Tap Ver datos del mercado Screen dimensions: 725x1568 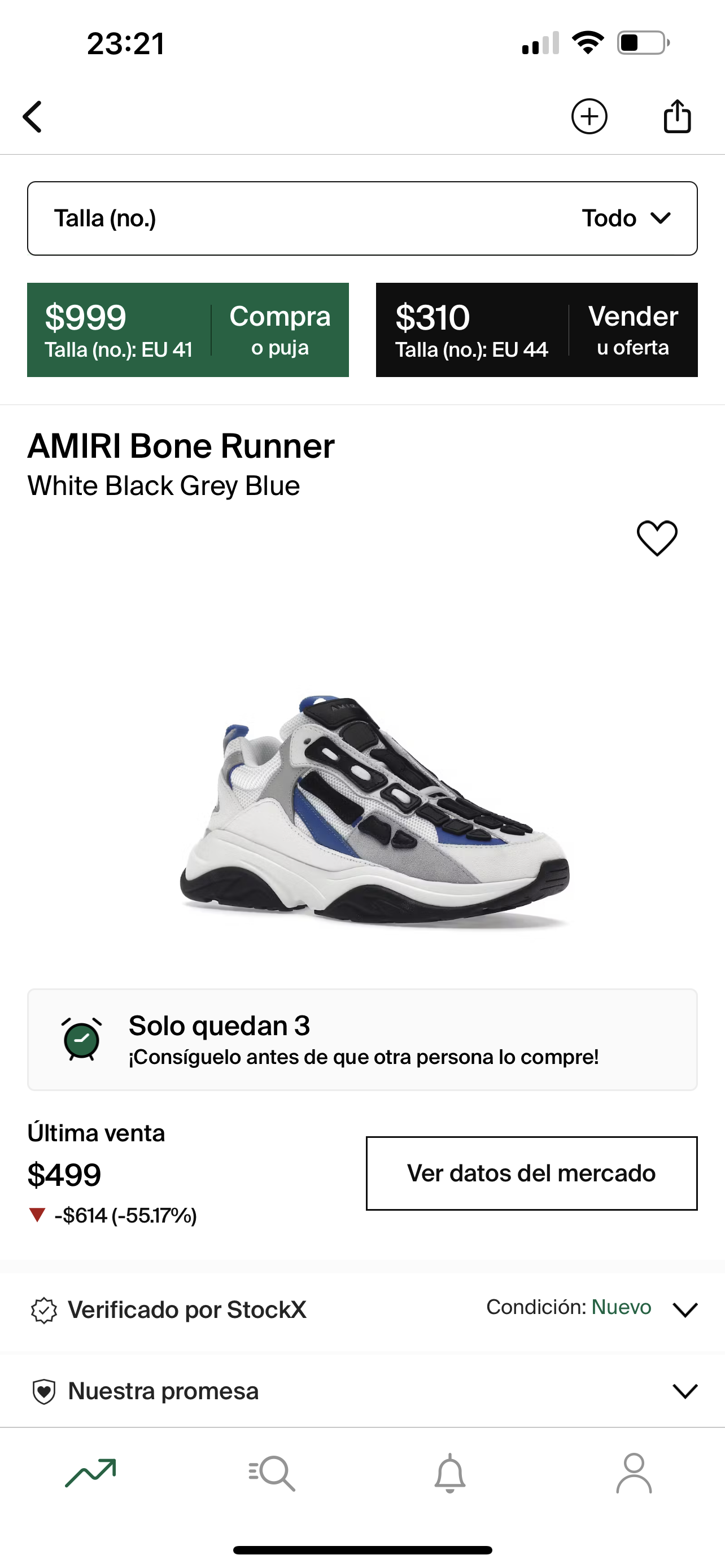pyautogui.click(x=531, y=1173)
